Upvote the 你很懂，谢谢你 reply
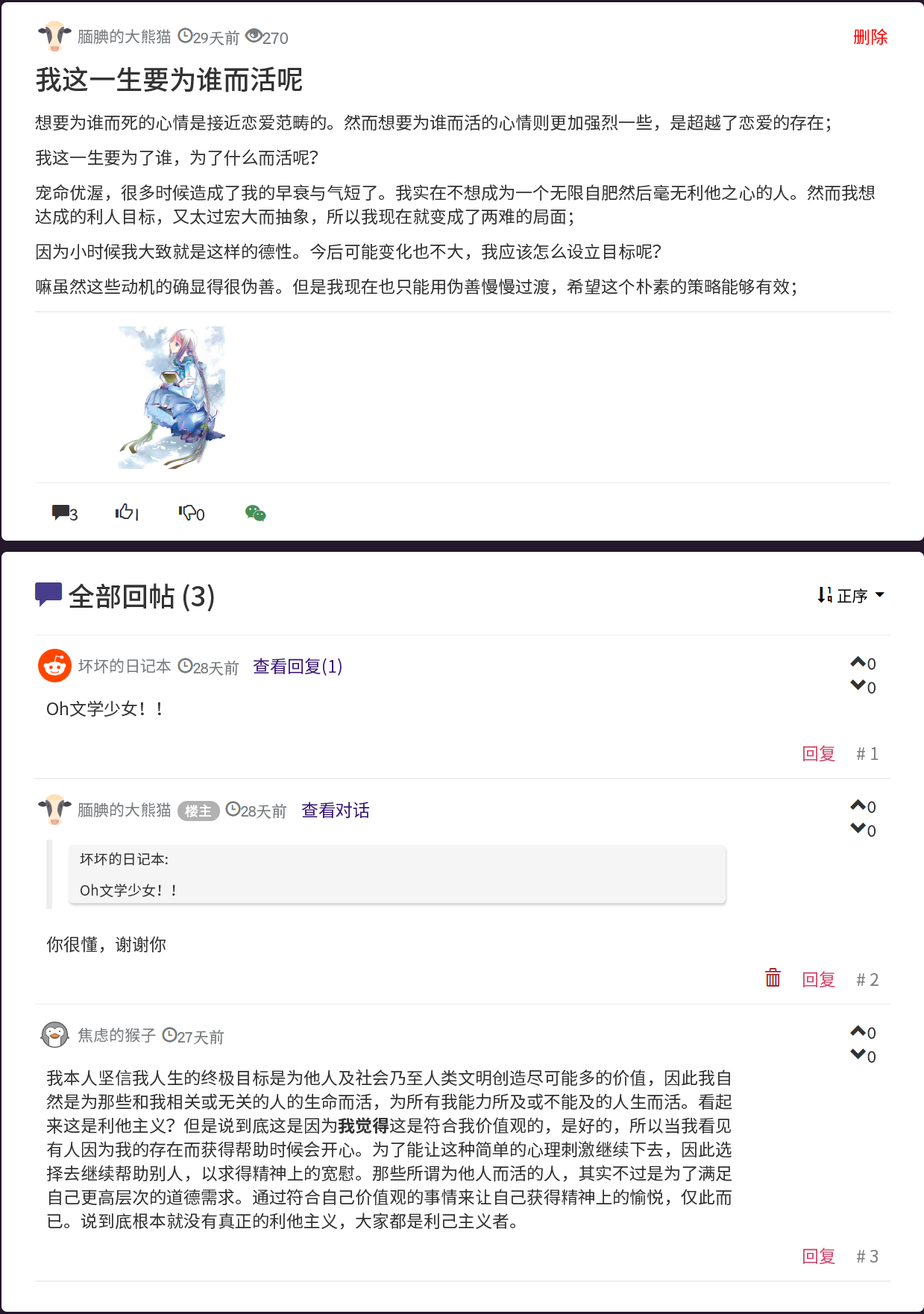The width and height of the screenshot is (924, 1314). [858, 805]
